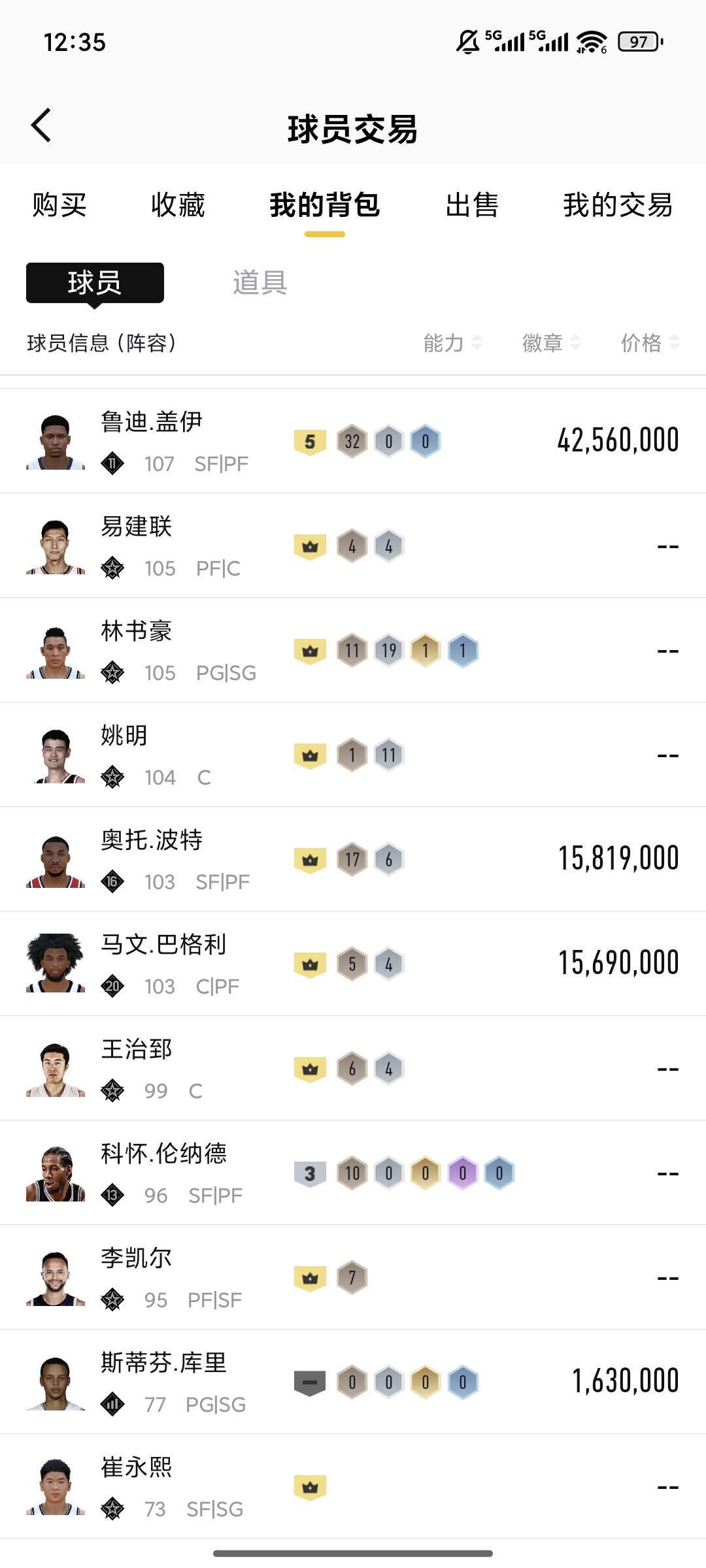Open the 我的交易 tab
The width and height of the screenshot is (706, 1568).
click(618, 205)
